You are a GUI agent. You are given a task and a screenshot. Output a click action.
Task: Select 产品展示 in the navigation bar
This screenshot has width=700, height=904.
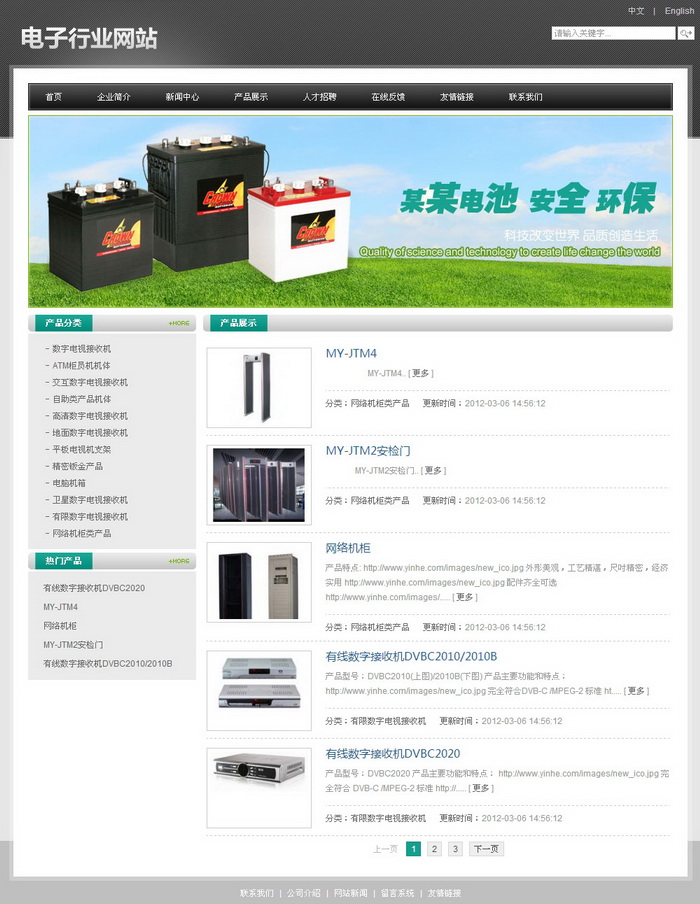[250, 97]
